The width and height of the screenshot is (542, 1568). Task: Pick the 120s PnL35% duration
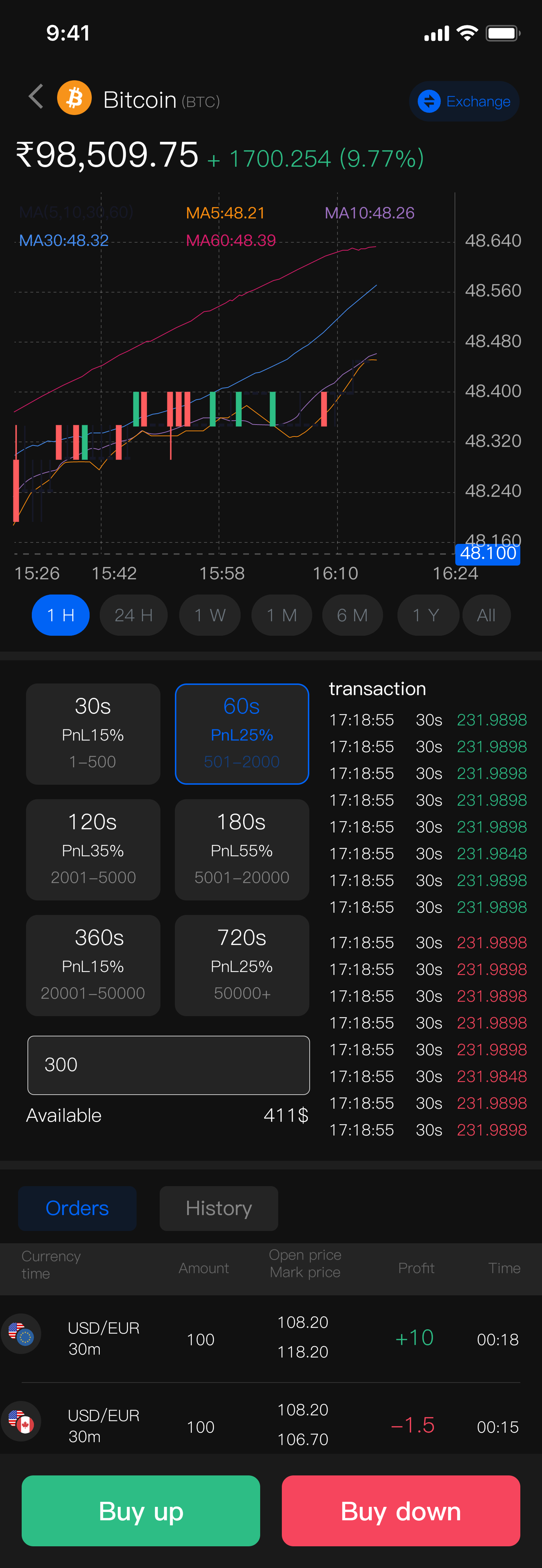point(93,849)
